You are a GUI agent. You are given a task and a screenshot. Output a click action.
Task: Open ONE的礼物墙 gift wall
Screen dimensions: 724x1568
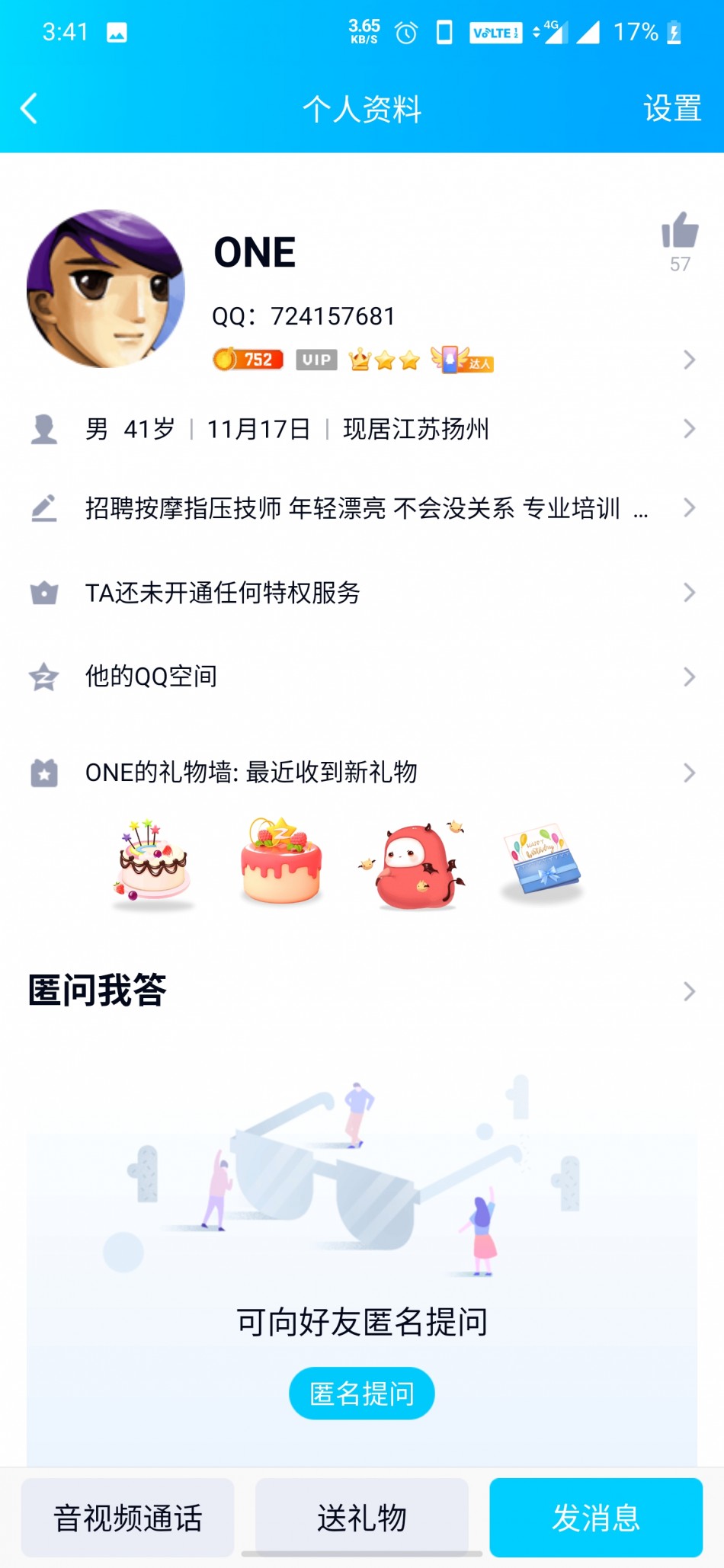[362, 773]
